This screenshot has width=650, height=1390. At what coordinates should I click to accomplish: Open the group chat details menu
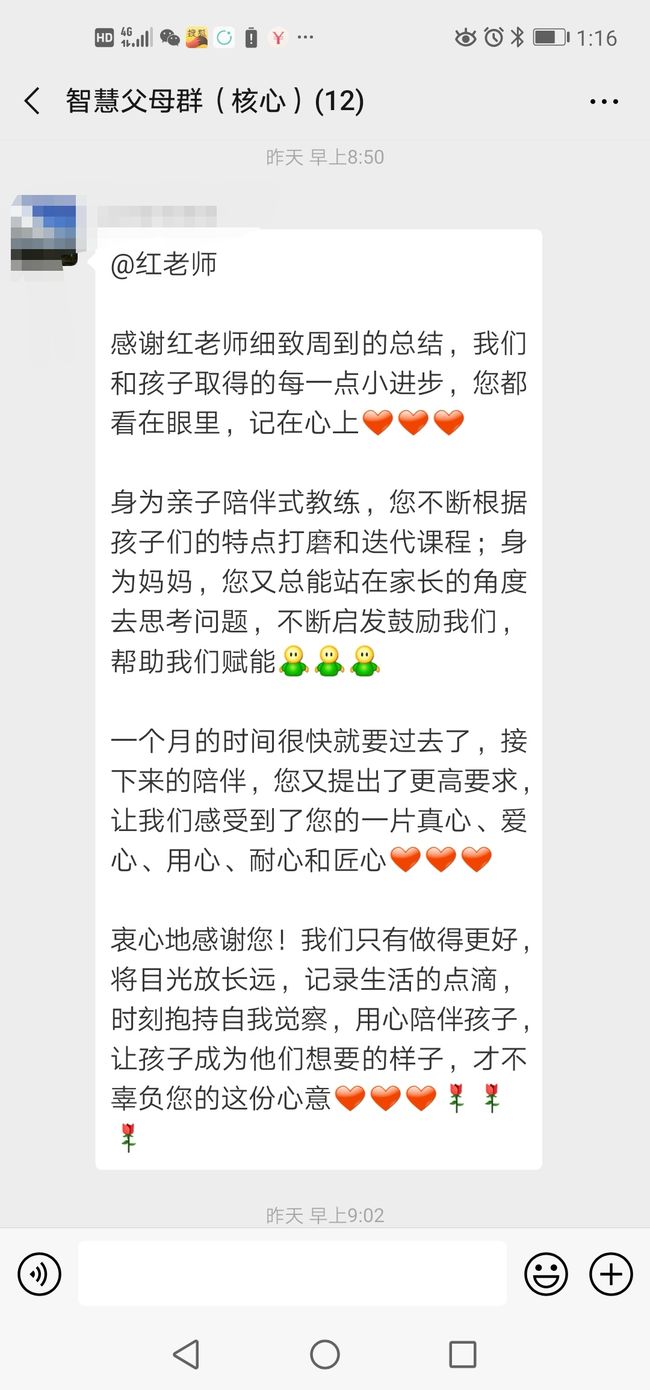[604, 101]
